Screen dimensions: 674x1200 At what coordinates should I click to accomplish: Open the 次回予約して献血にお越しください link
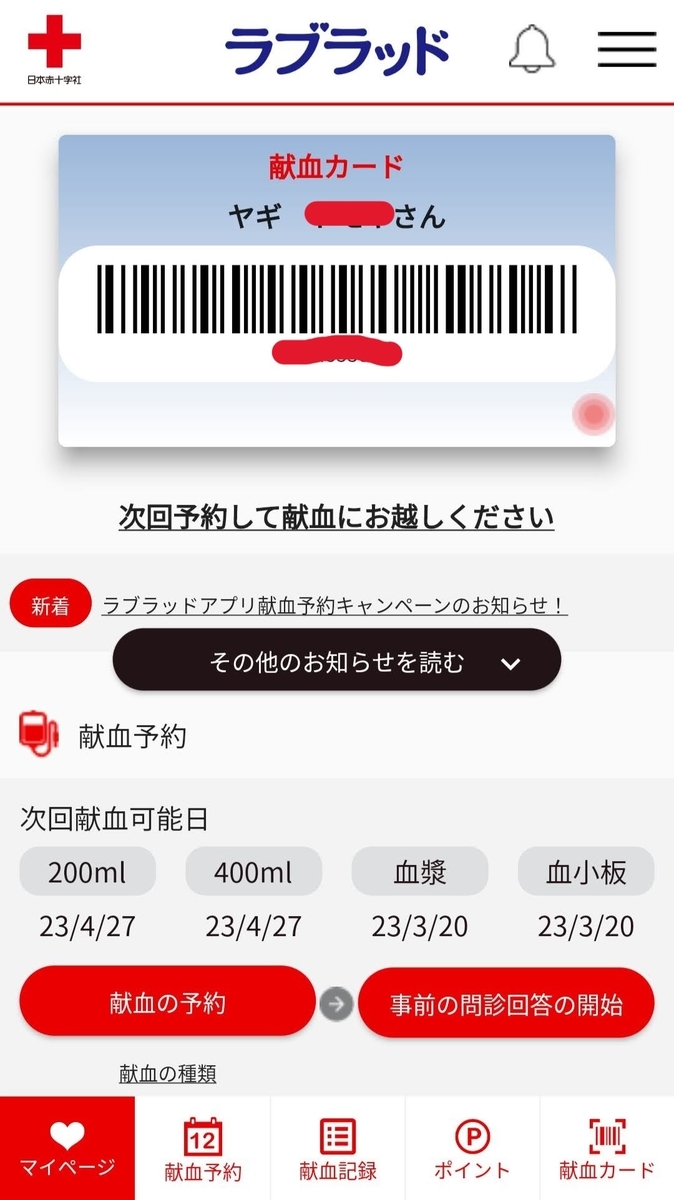tap(336, 518)
